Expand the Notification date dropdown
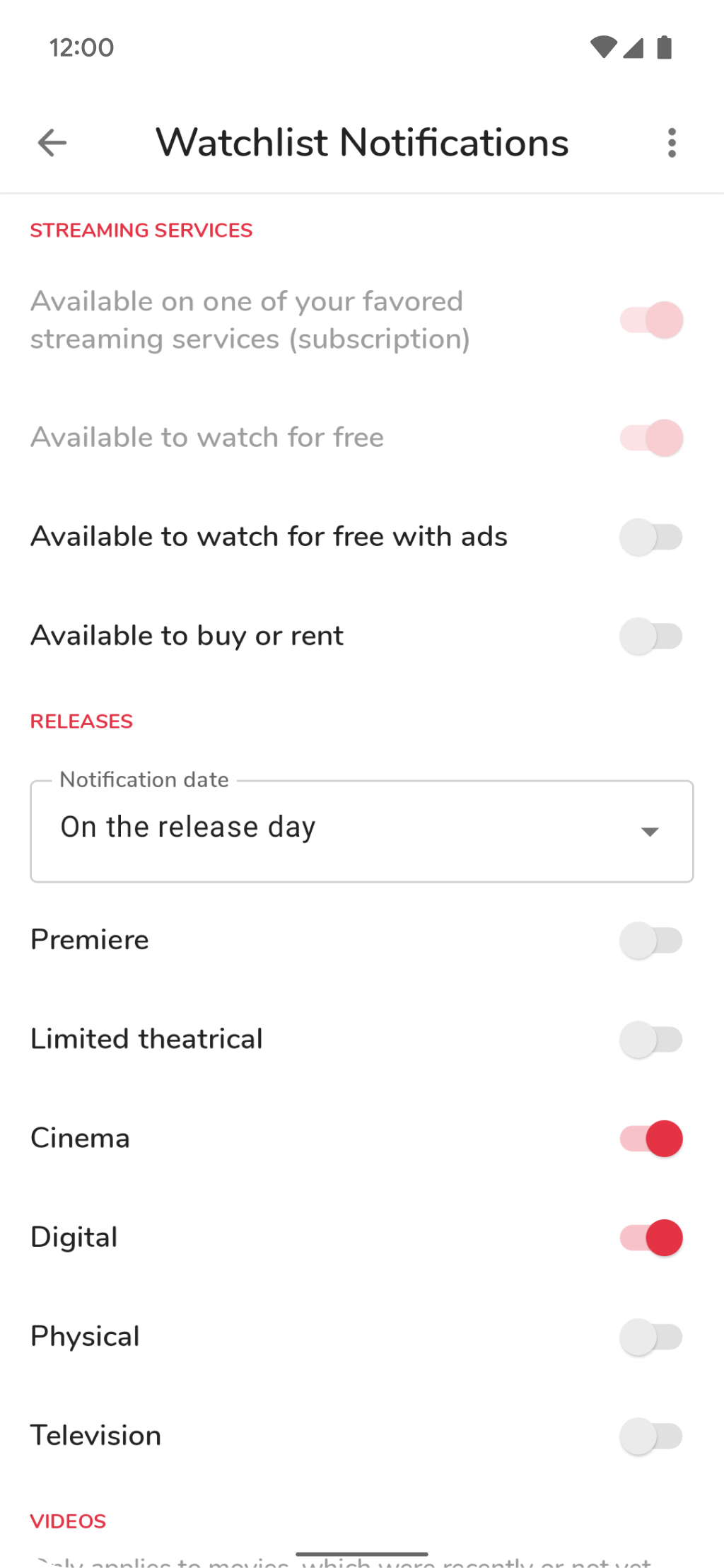The height and width of the screenshot is (1568, 724). click(362, 831)
